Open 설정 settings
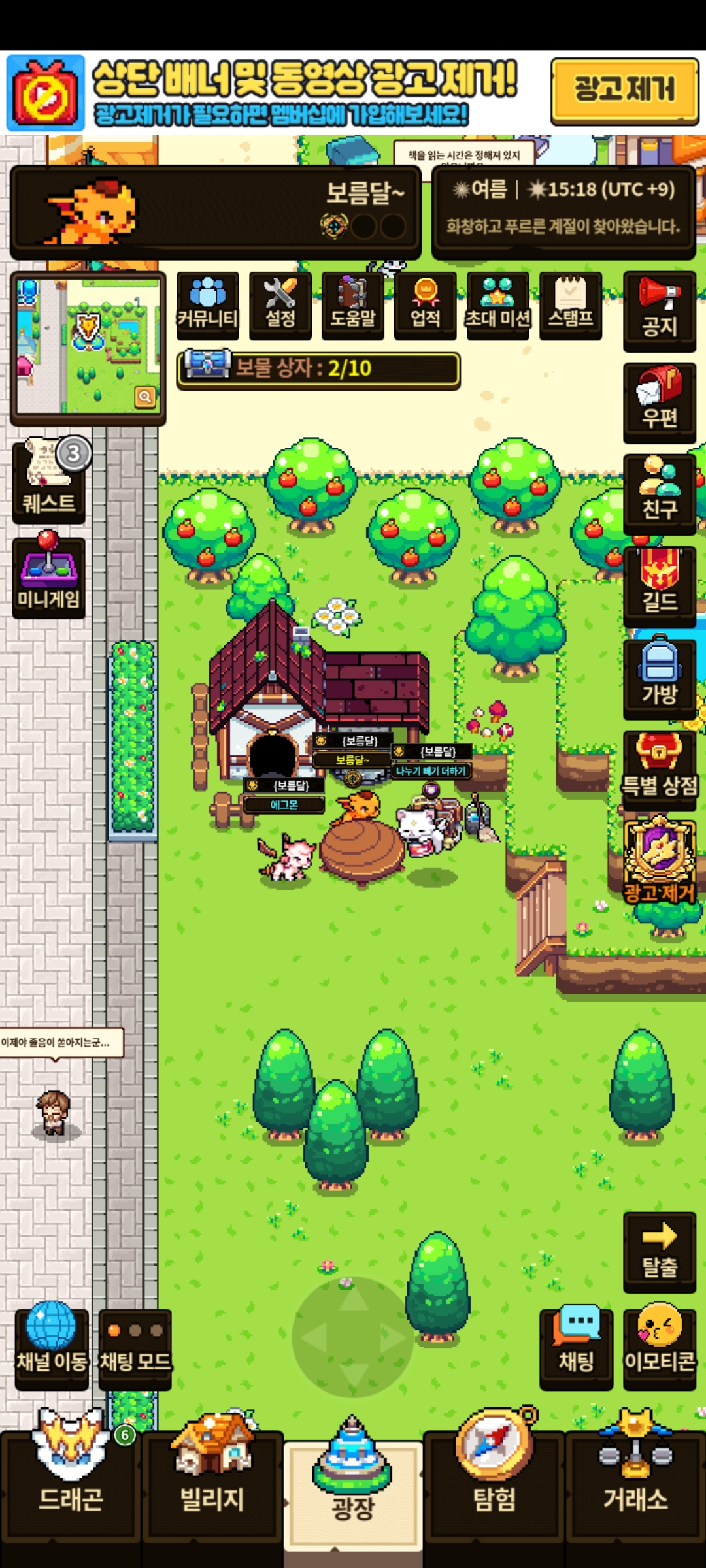Viewport: 706px width, 1568px height. [280, 305]
